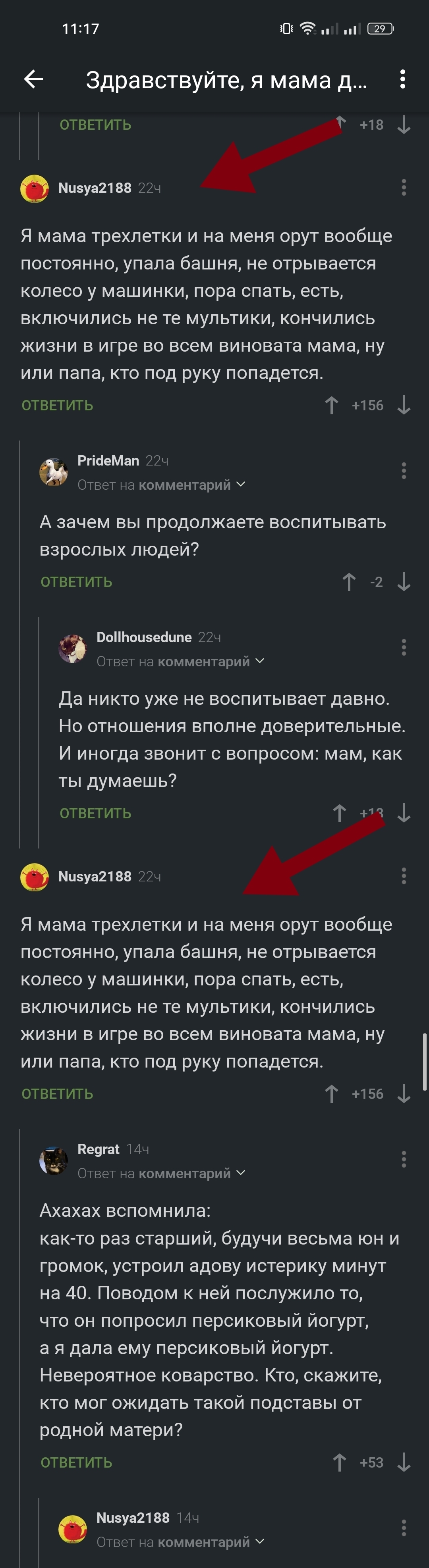The height and width of the screenshot is (1568, 429).
Task: Downvote Regrat's comment
Action: click(x=404, y=1463)
